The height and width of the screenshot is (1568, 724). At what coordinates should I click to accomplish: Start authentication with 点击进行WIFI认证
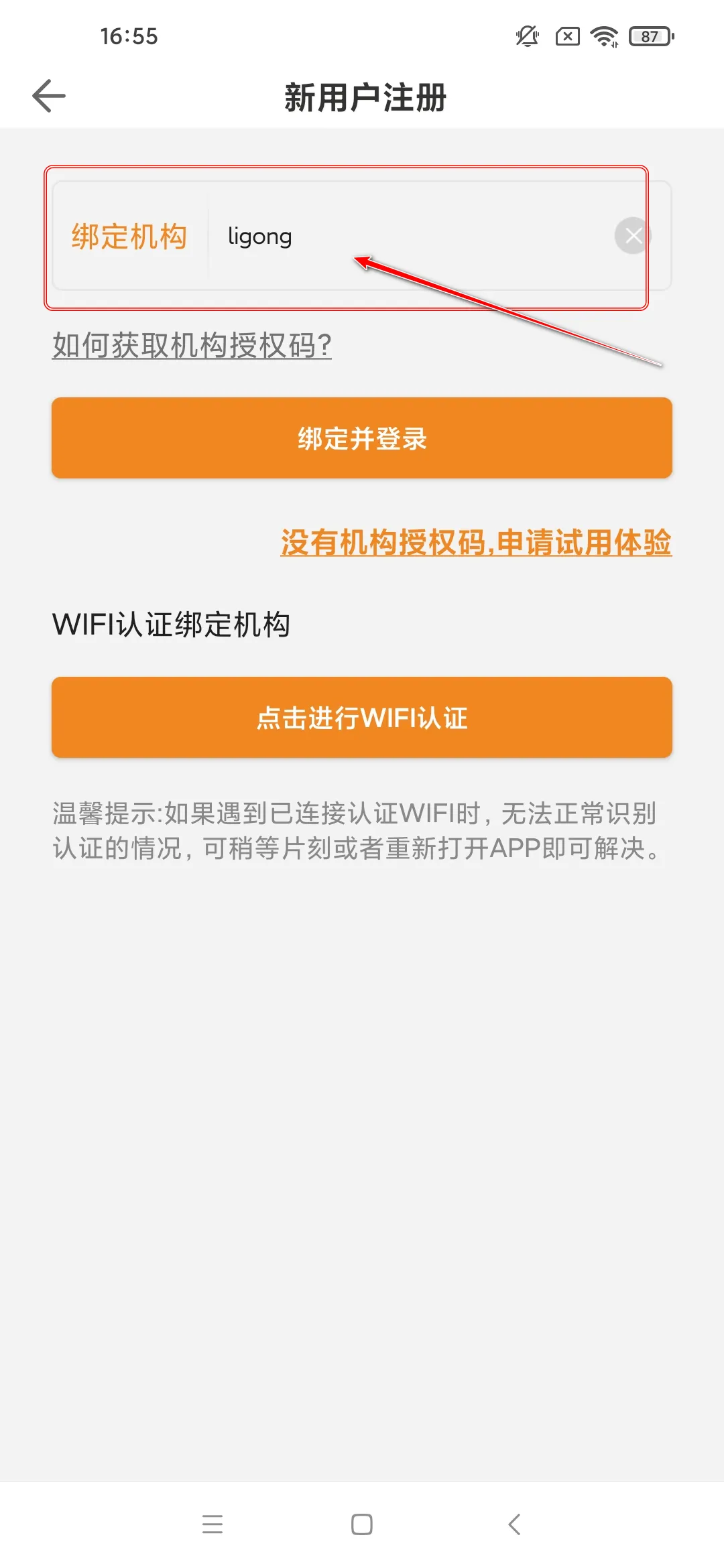pyautogui.click(x=362, y=718)
